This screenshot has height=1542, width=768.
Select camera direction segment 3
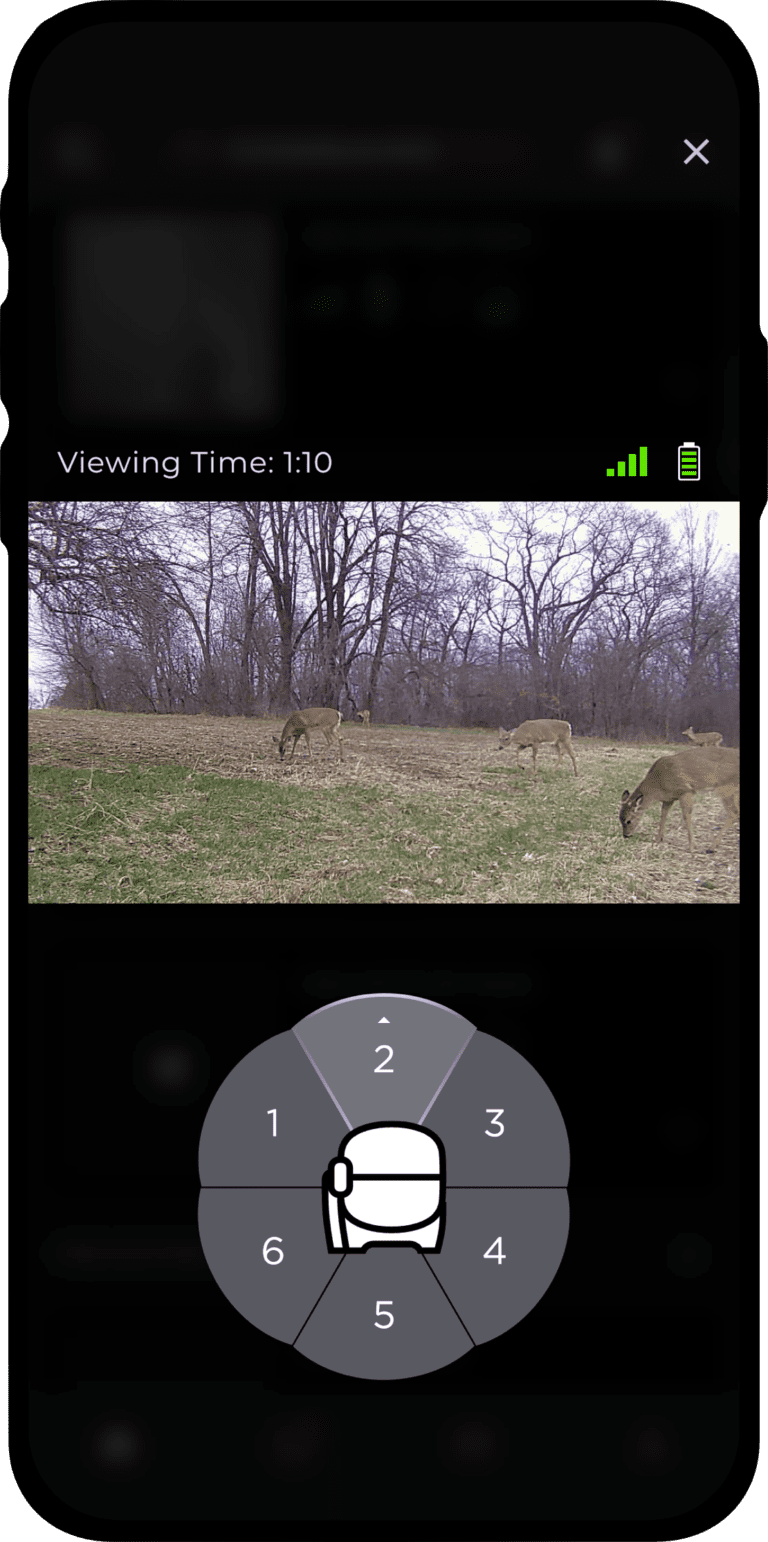(x=495, y=1123)
